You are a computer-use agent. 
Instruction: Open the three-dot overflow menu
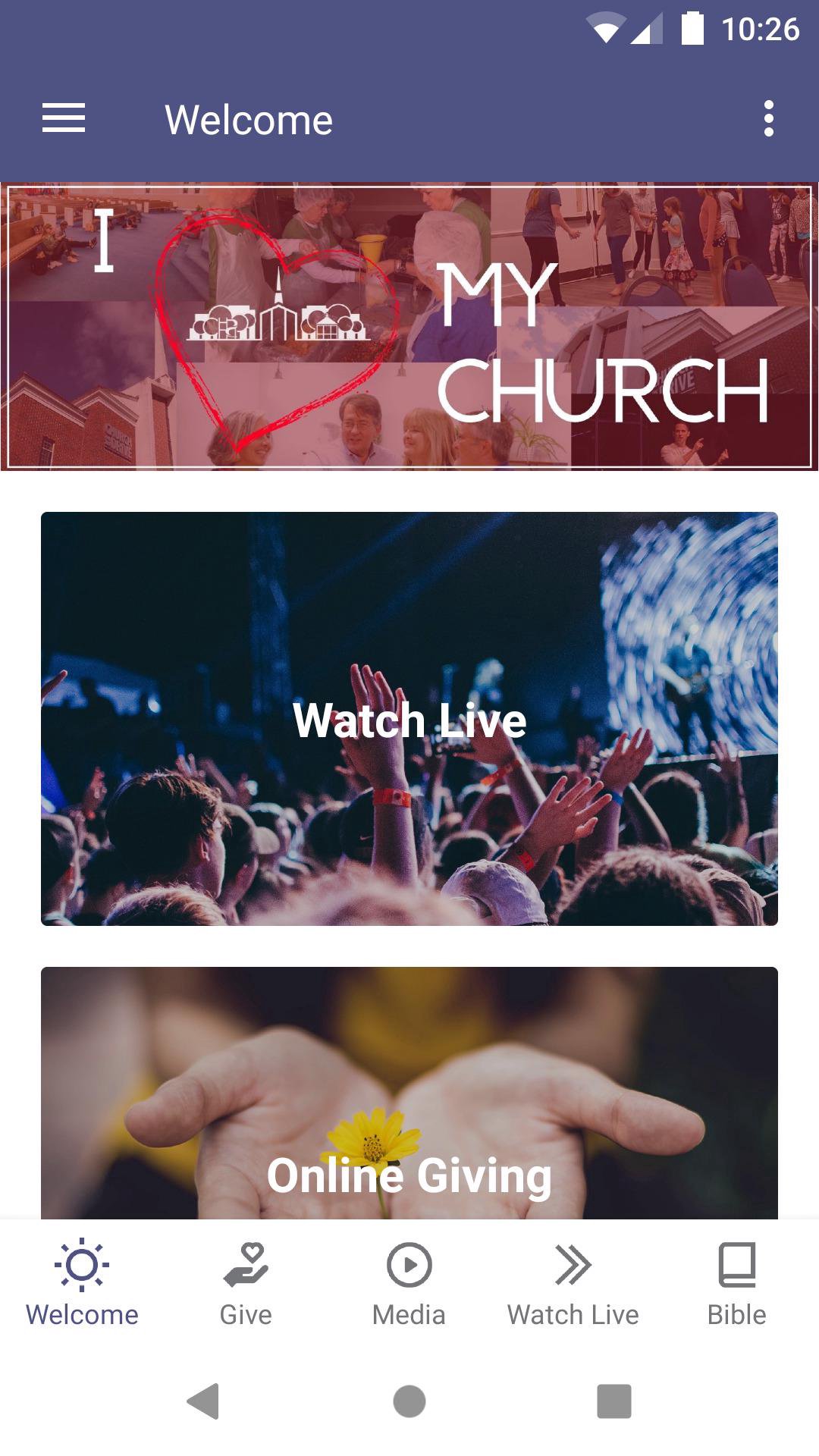pyautogui.click(x=768, y=119)
